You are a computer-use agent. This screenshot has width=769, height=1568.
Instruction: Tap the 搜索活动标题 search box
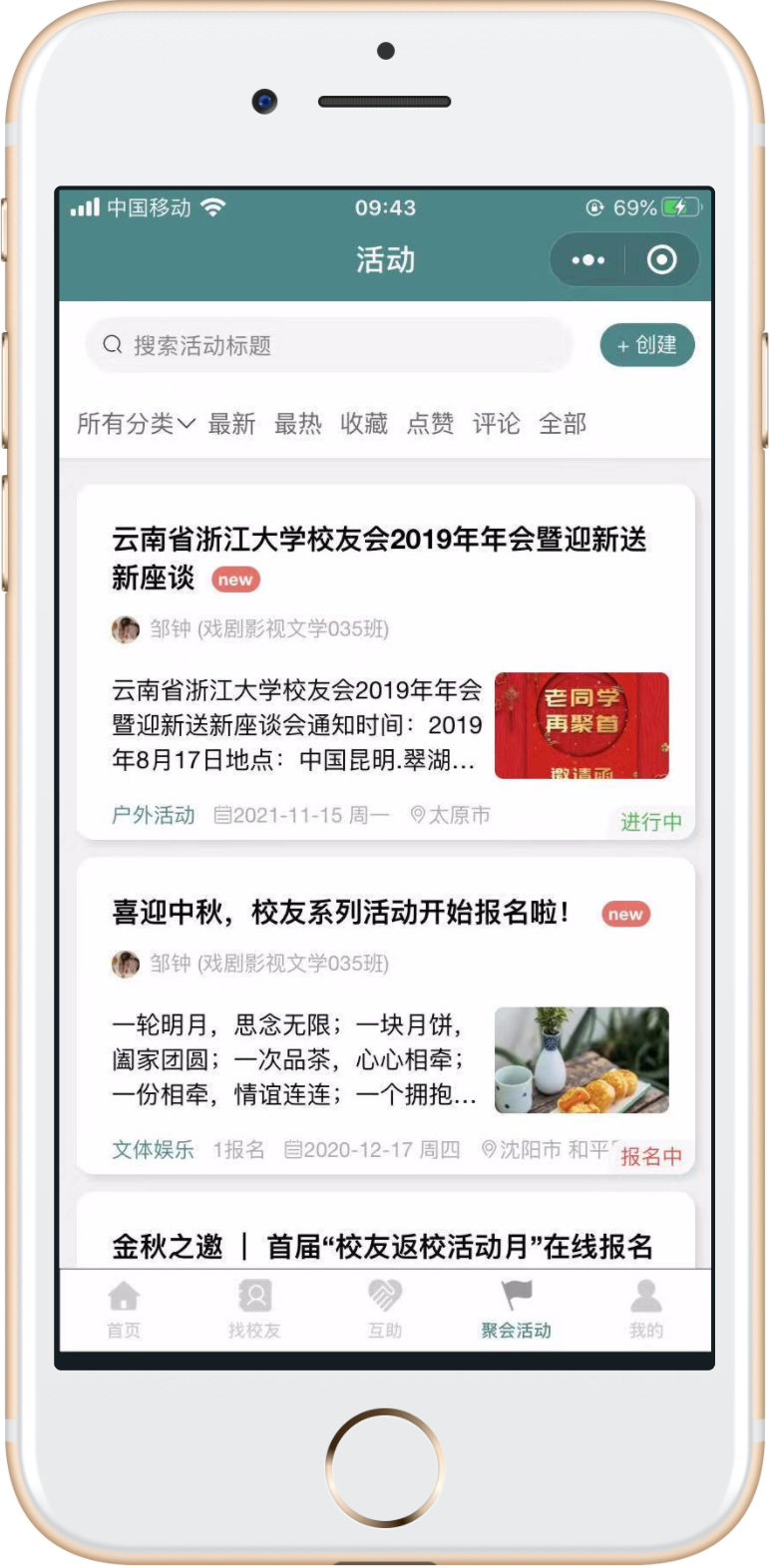click(329, 345)
